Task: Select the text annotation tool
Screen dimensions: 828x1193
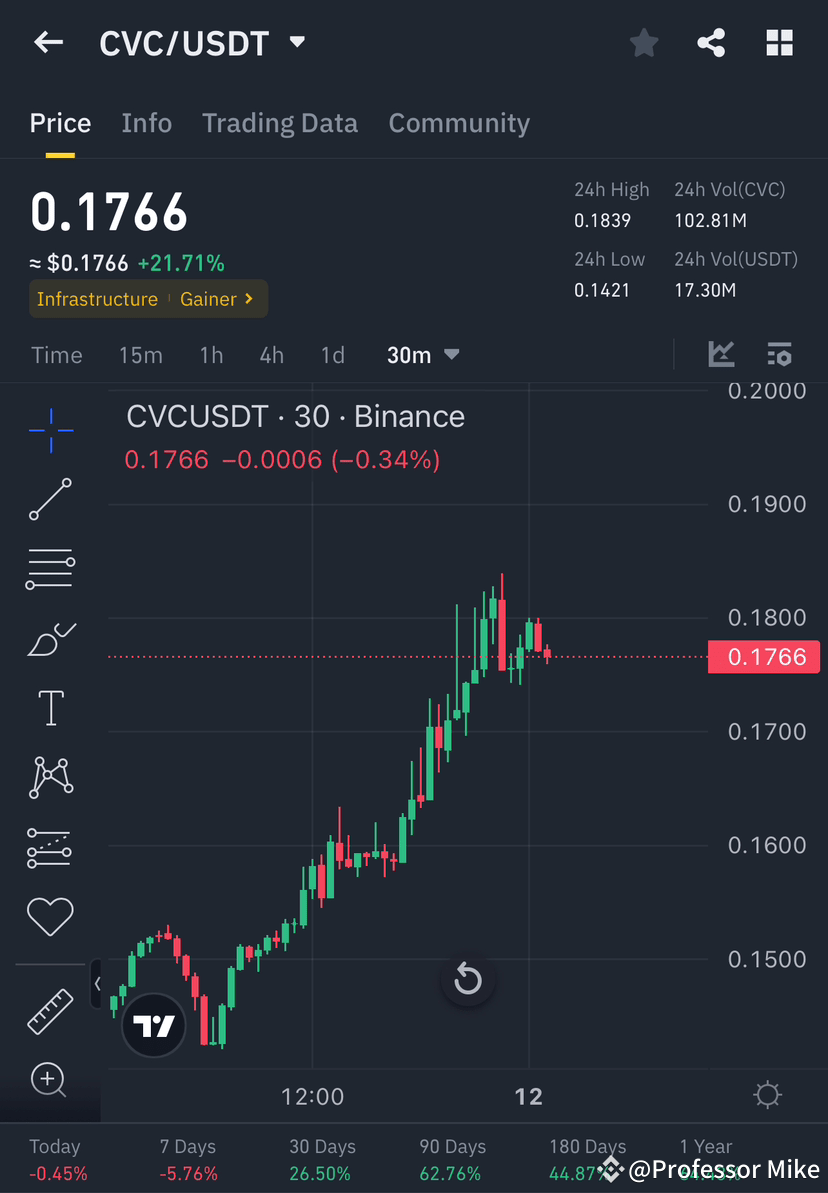Action: coord(50,707)
